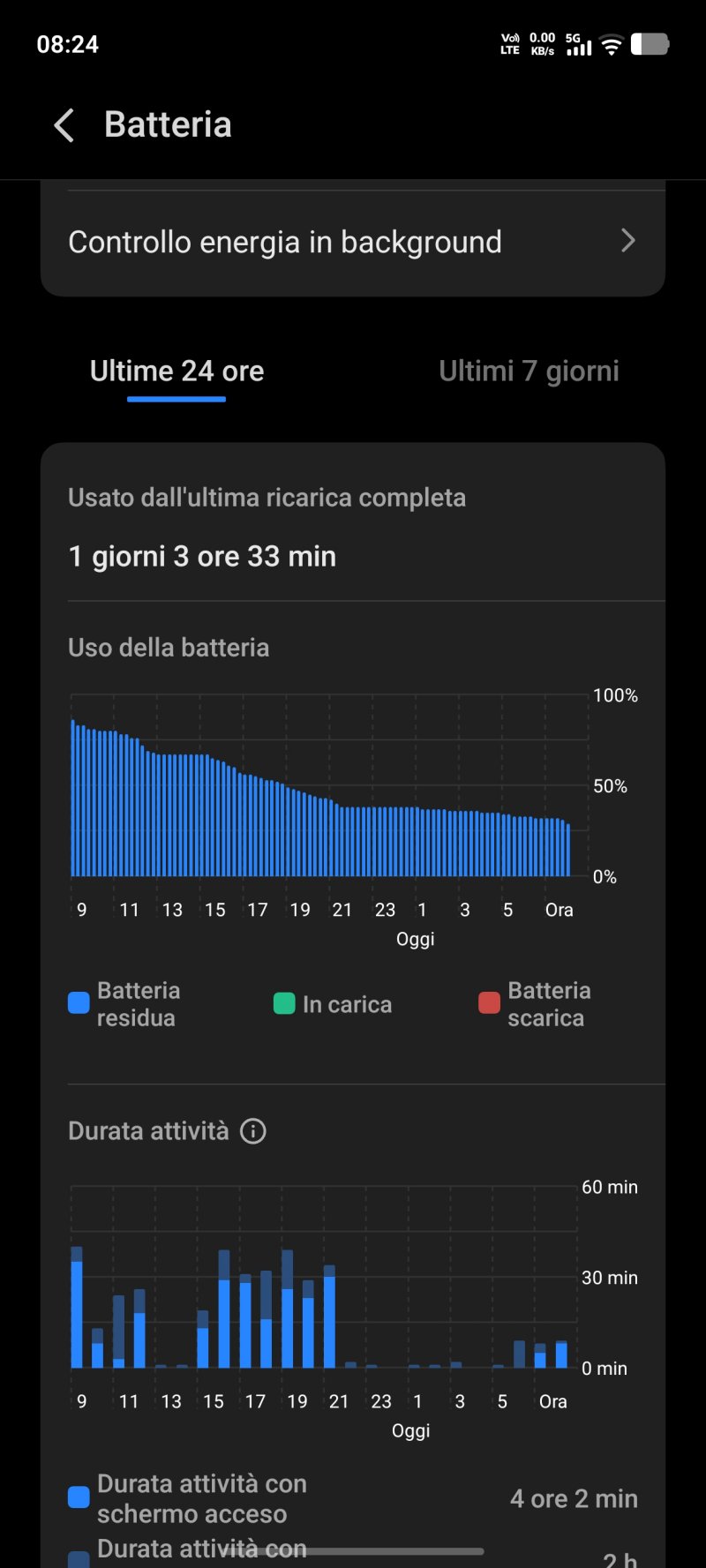
Task: Select the blue Batteria residua legend square
Action: (x=78, y=1002)
